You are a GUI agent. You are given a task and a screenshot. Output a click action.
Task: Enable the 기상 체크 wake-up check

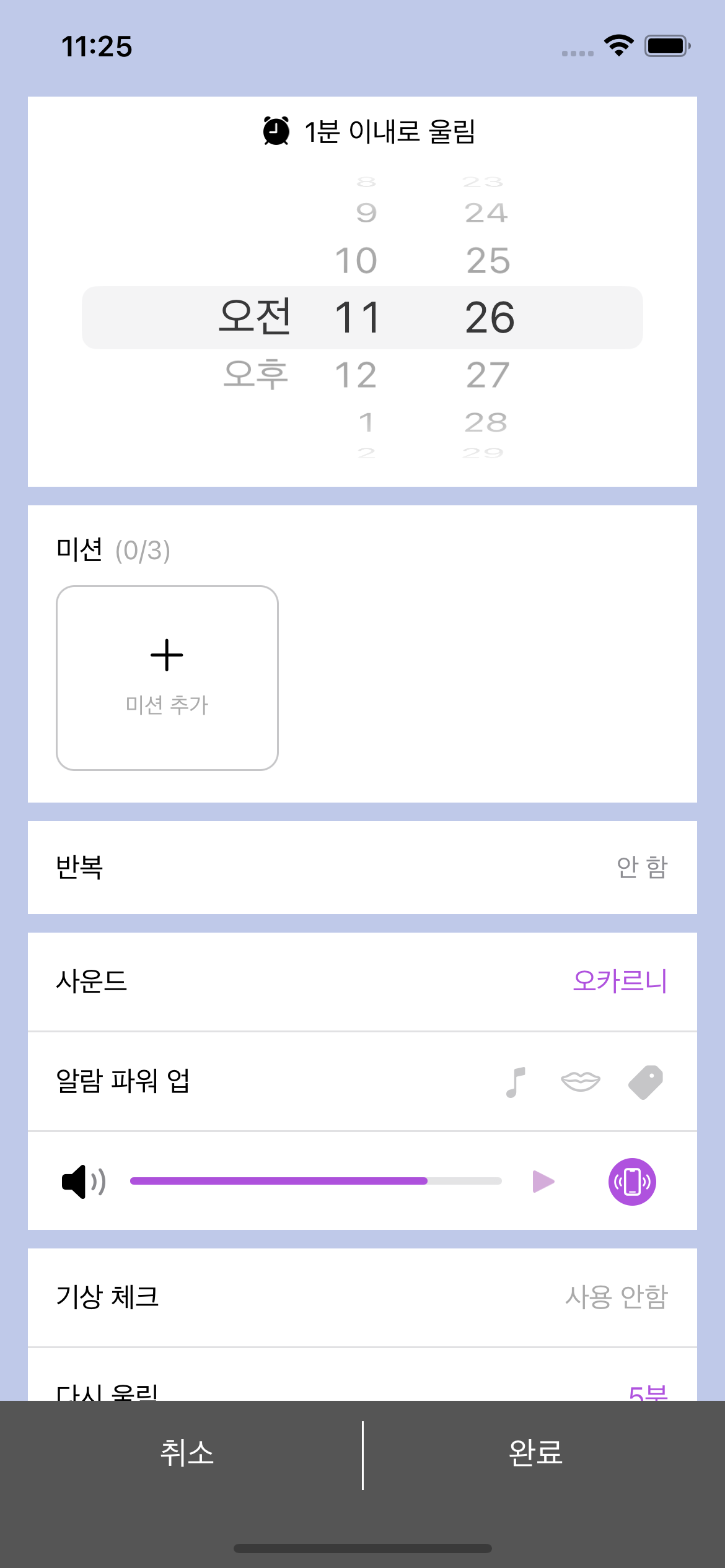tap(362, 1299)
